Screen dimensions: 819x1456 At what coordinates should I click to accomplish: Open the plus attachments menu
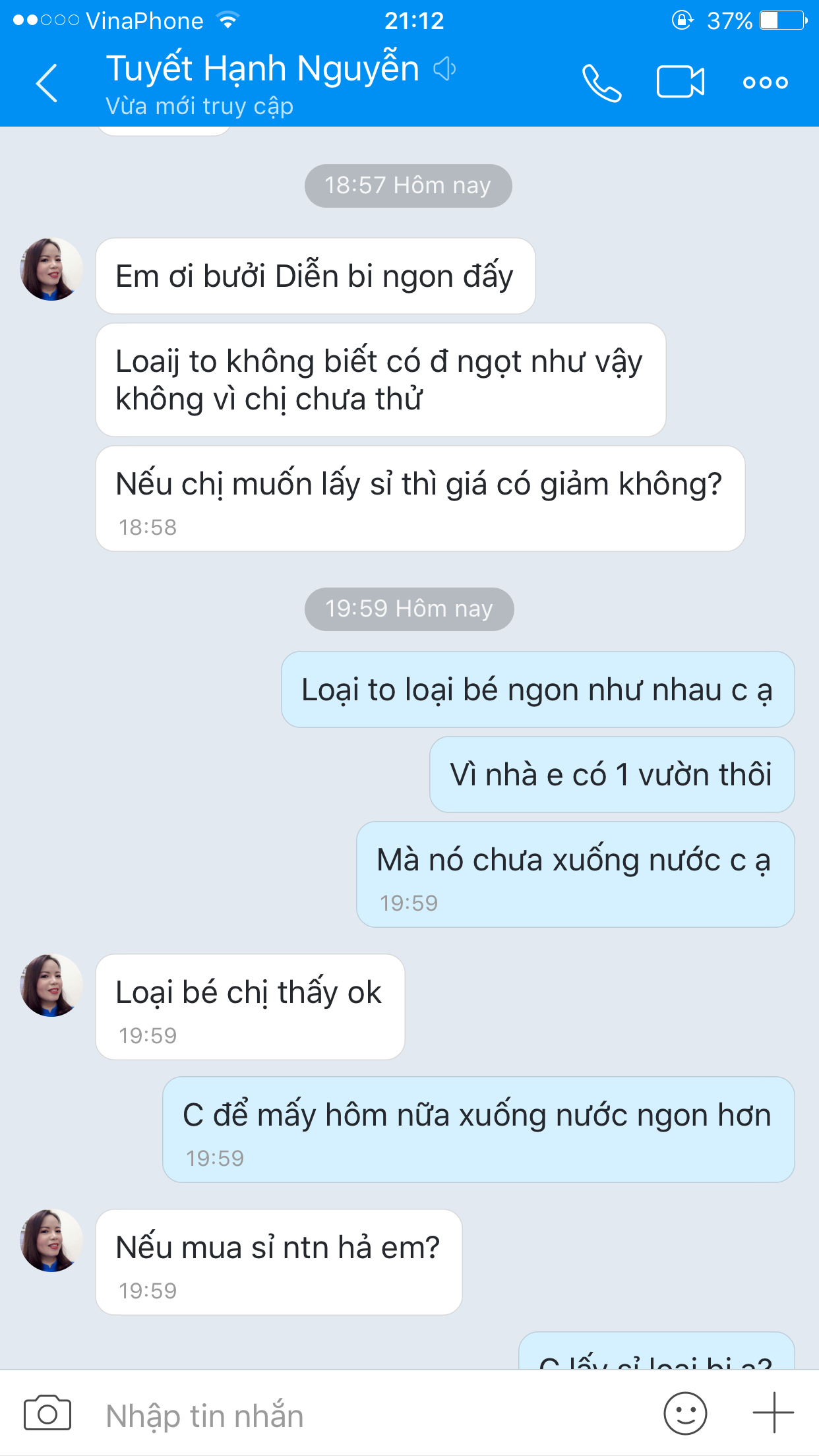[x=773, y=1413]
